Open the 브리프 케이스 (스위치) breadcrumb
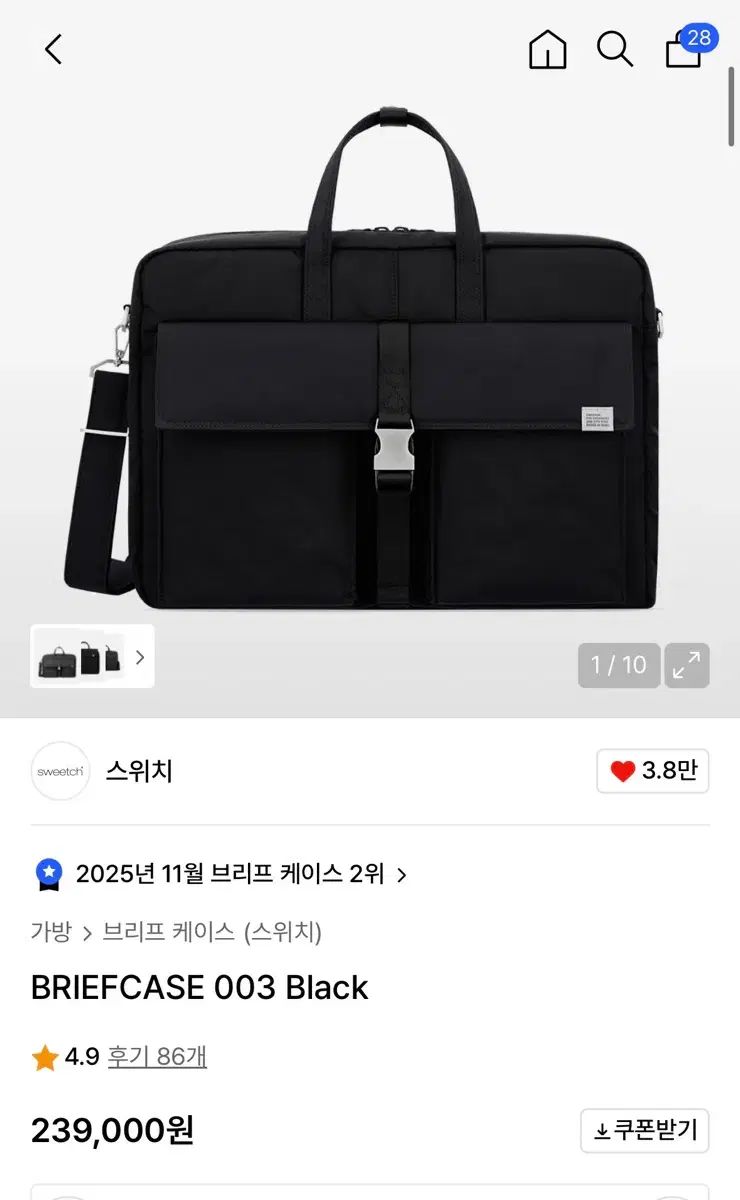The image size is (740, 1200). pyautogui.click(x=212, y=932)
